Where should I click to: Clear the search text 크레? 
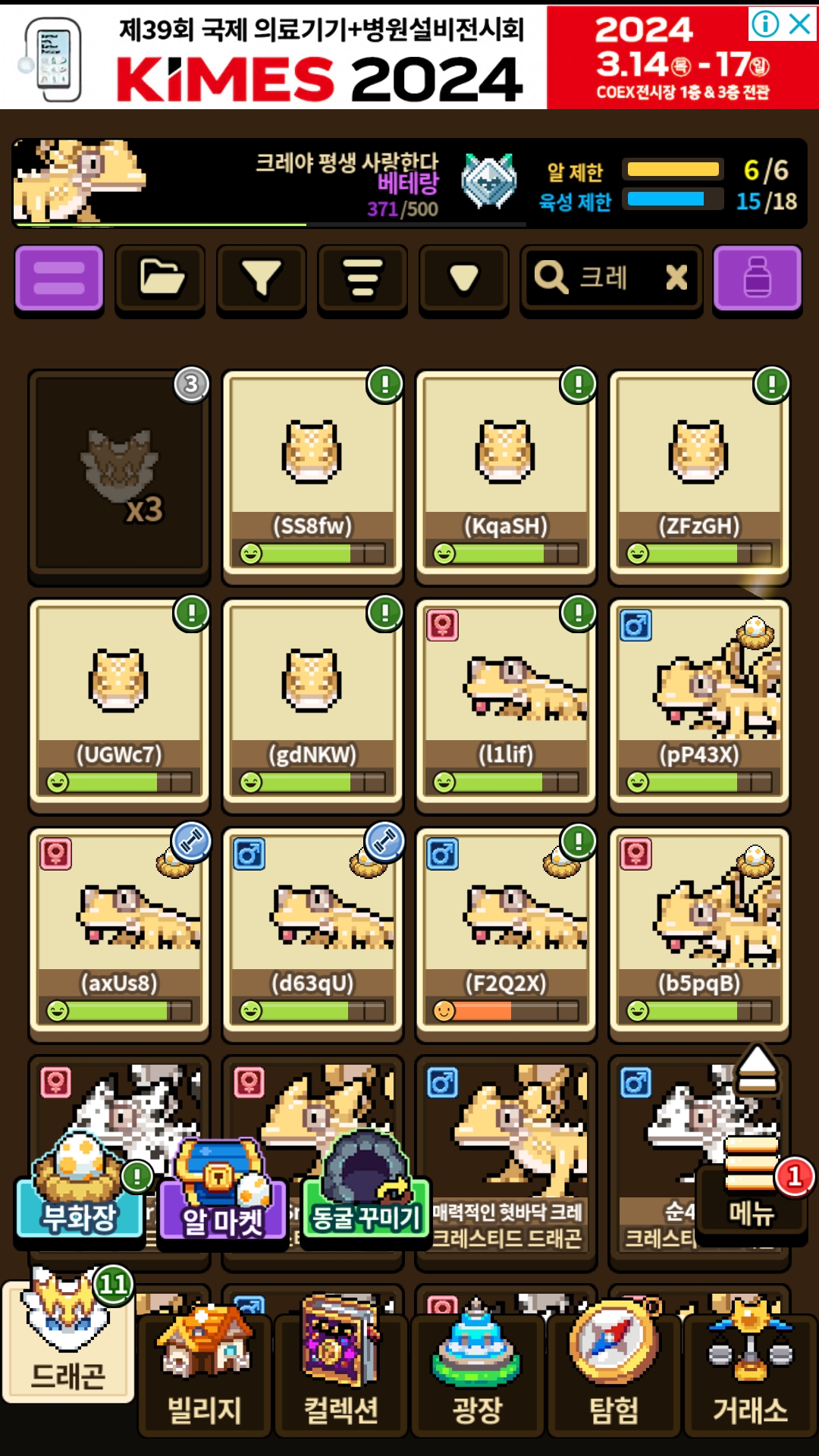676,278
